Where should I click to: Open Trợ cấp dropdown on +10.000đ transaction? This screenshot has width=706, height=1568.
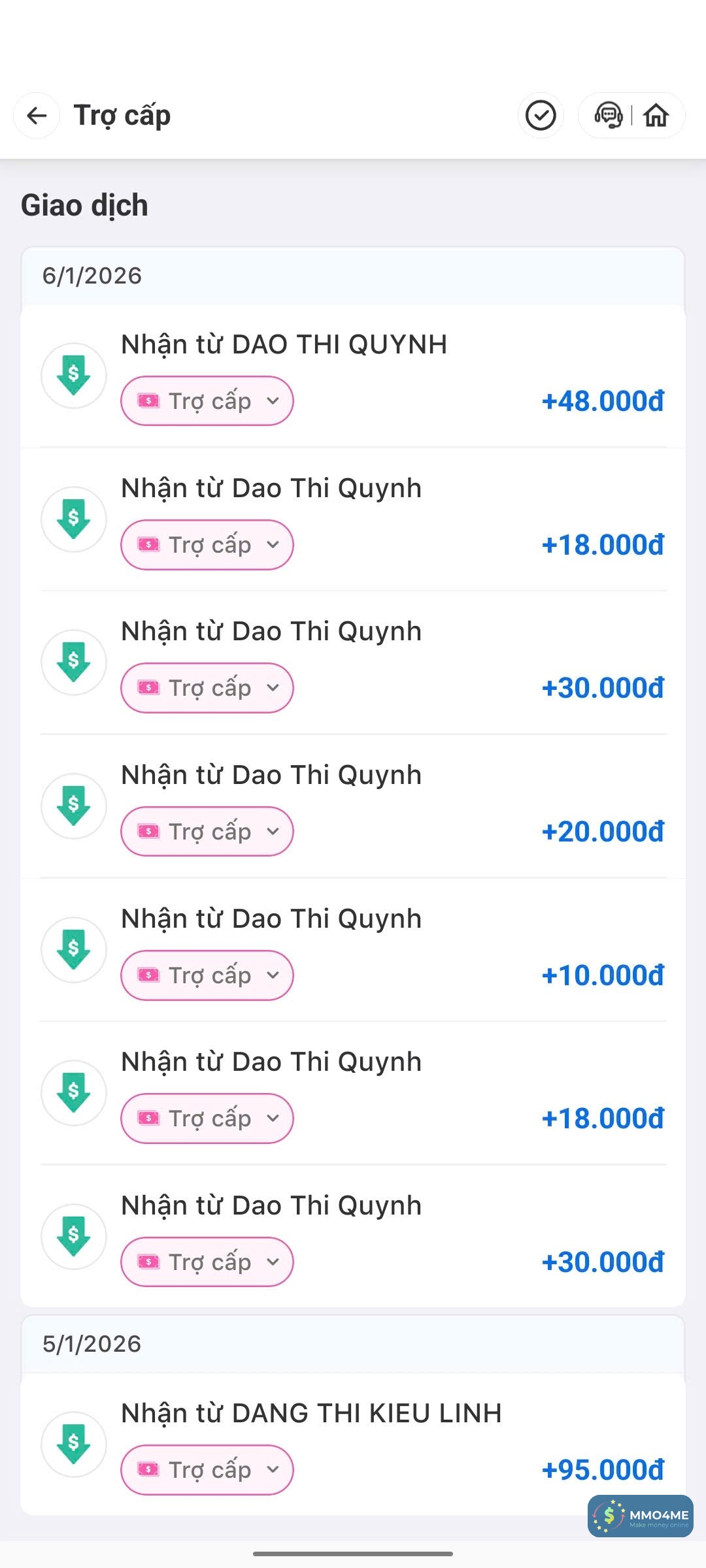point(207,975)
